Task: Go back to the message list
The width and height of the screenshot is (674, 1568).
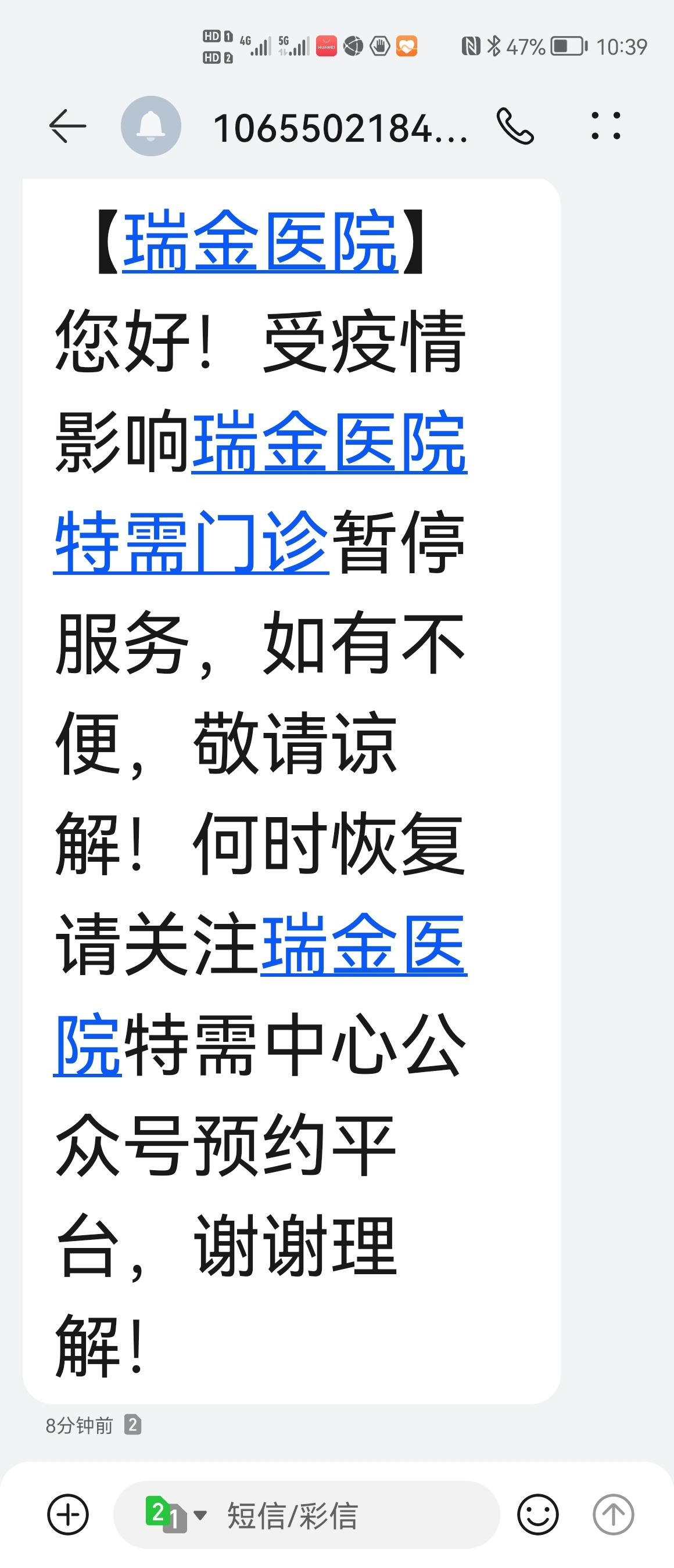Action: coord(67,127)
